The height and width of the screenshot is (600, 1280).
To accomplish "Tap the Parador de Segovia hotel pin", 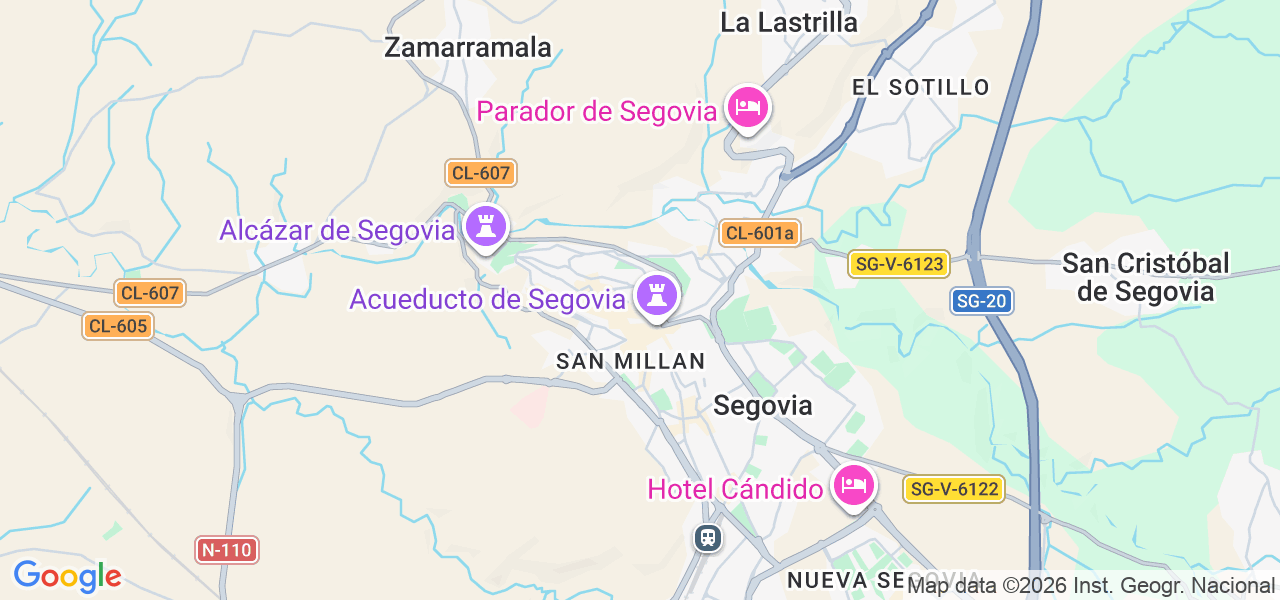I will point(748,107).
